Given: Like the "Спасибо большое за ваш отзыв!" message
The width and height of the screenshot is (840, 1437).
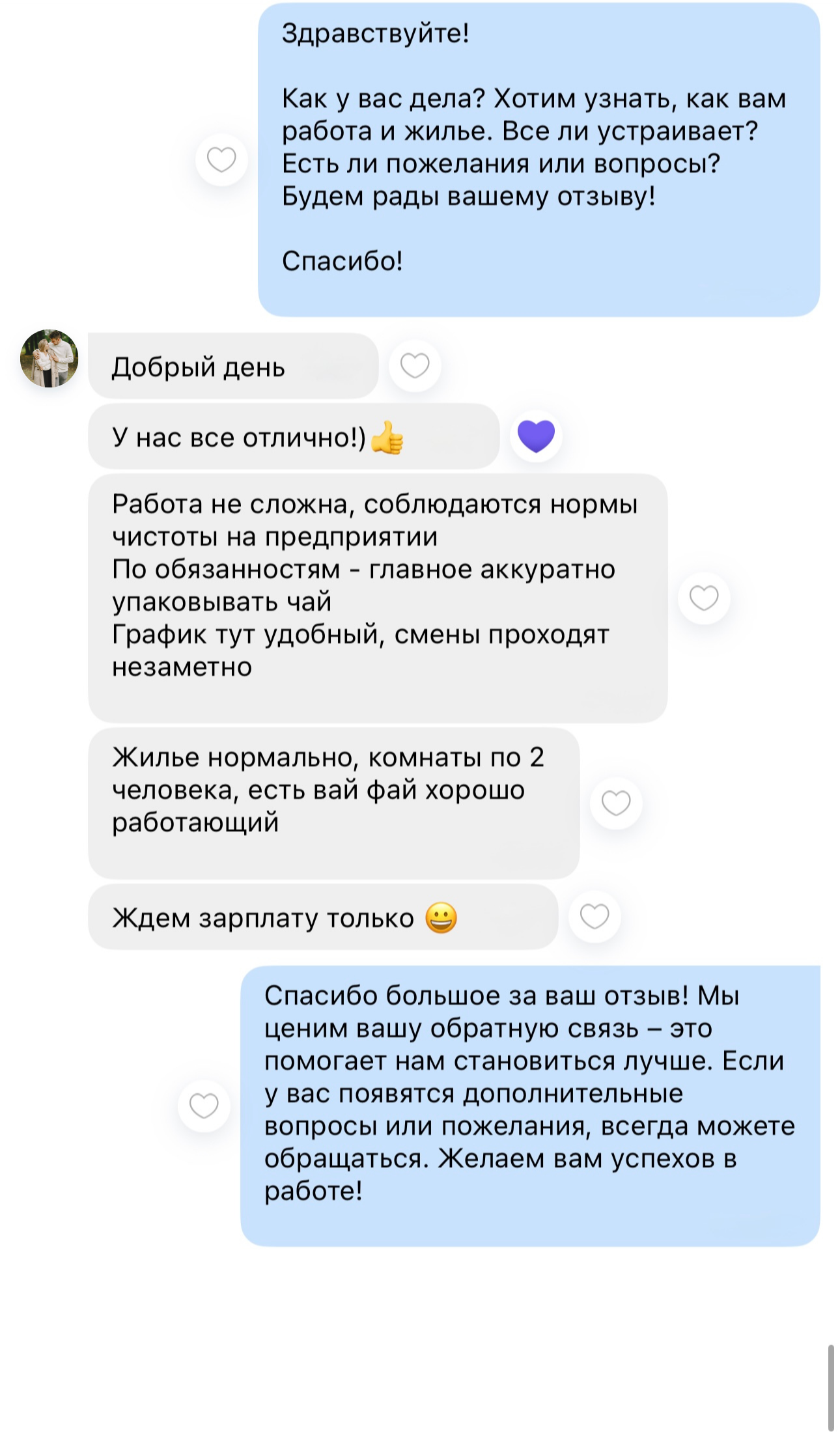Looking at the screenshot, I should click(204, 1106).
